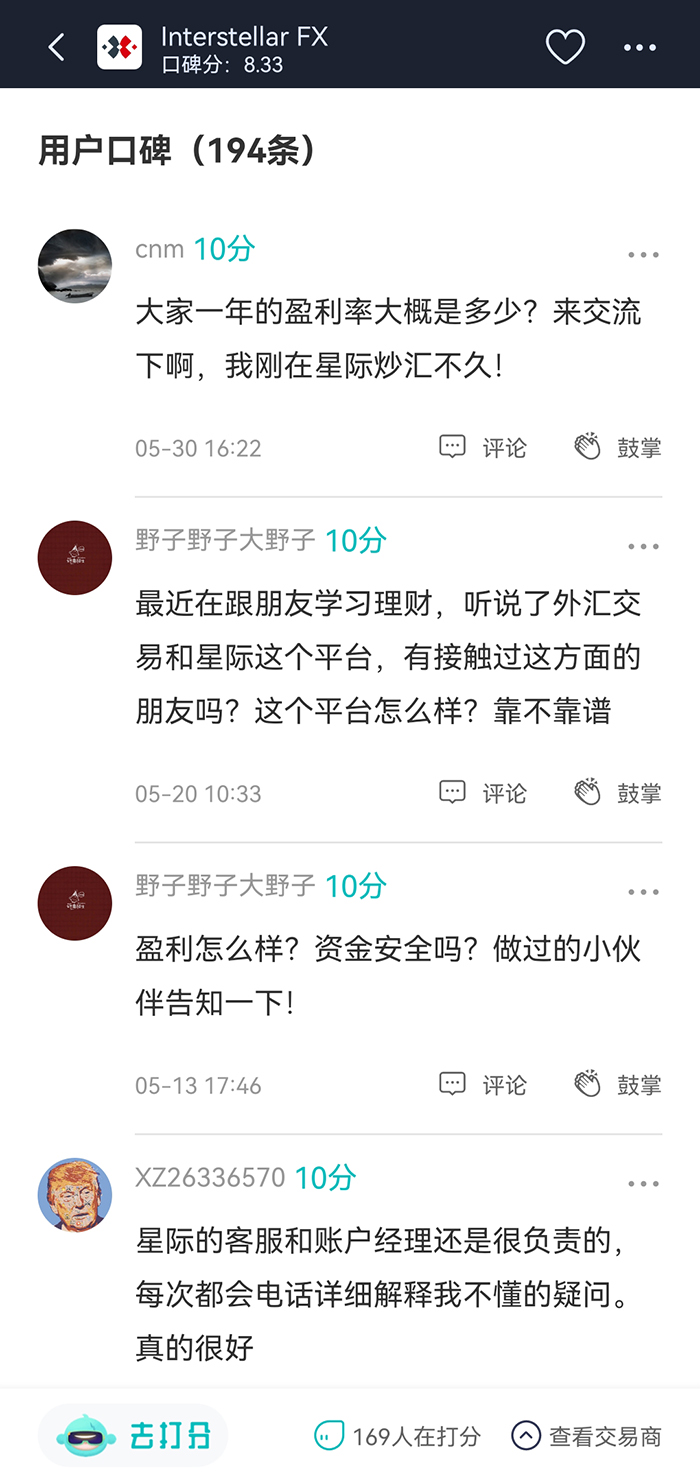The height and width of the screenshot is (1482, 700).
Task: Open options for XZ26336570's review
Action: [643, 1184]
